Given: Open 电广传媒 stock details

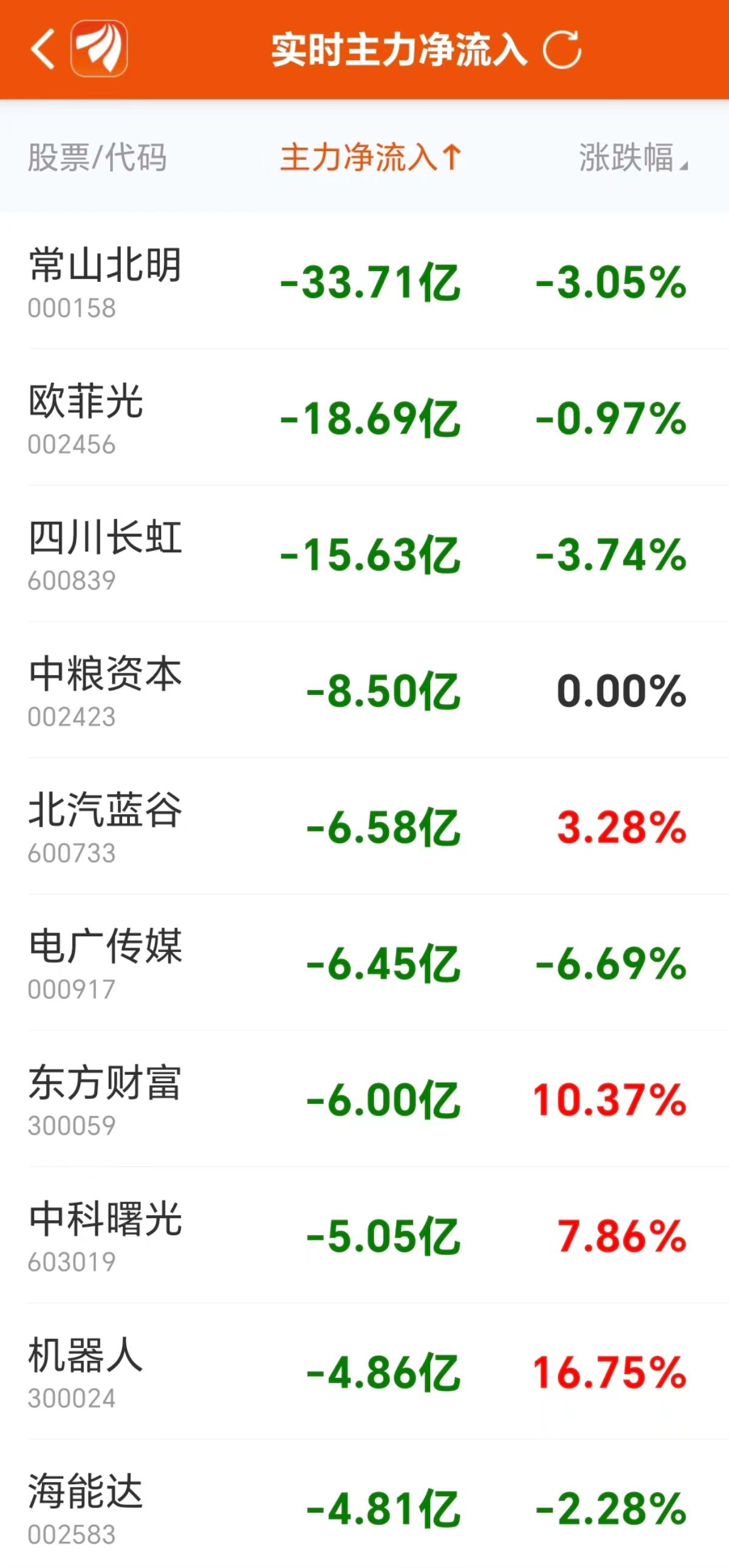Looking at the screenshot, I should click(x=104, y=963).
